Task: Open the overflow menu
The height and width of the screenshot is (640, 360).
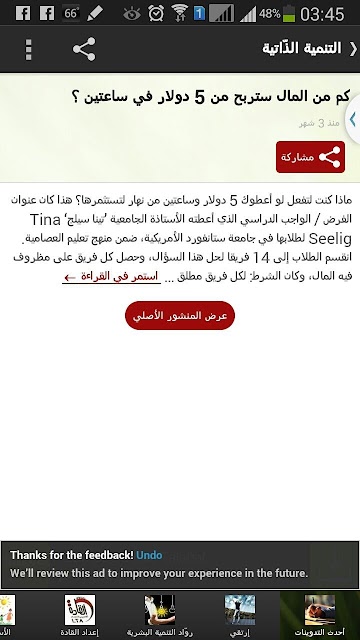Action: coord(28,50)
